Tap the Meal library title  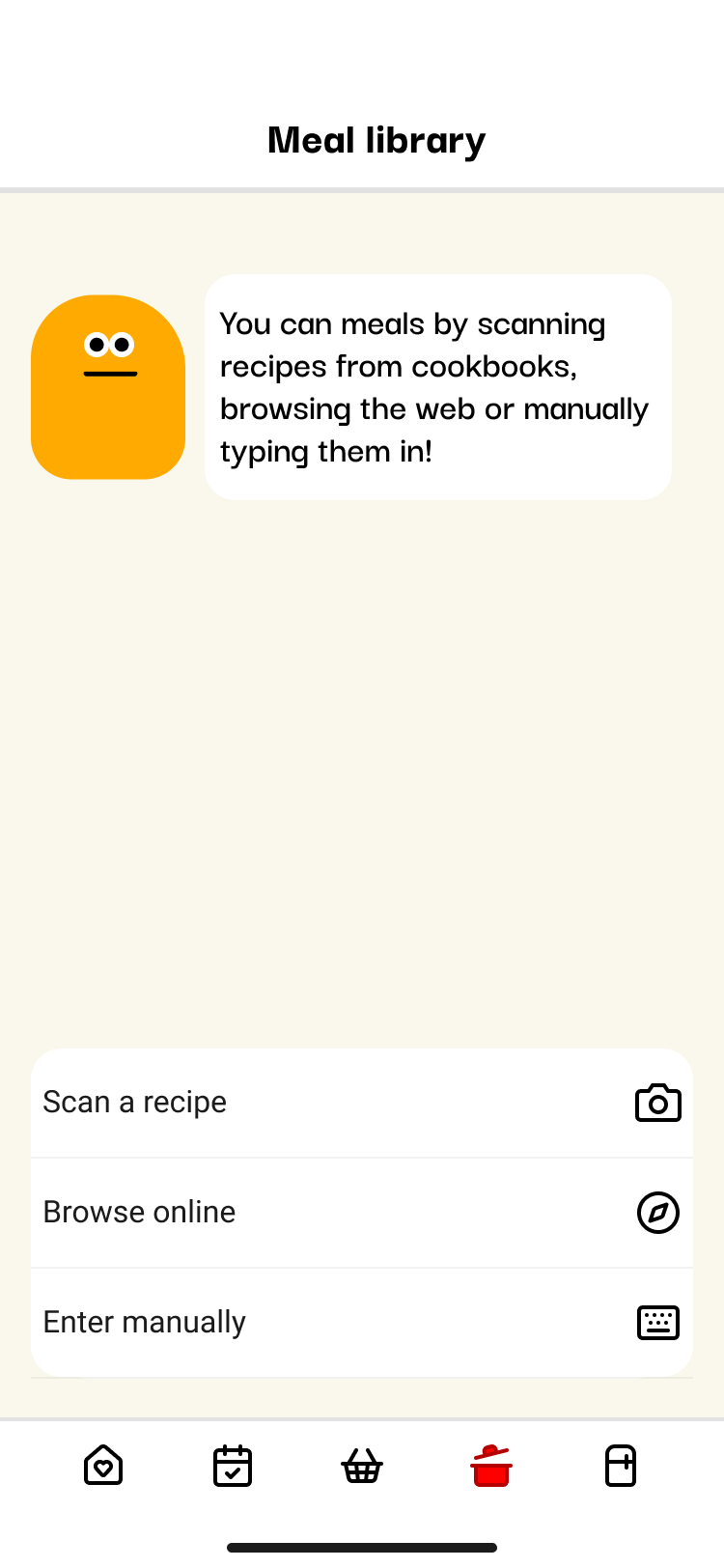point(376,140)
